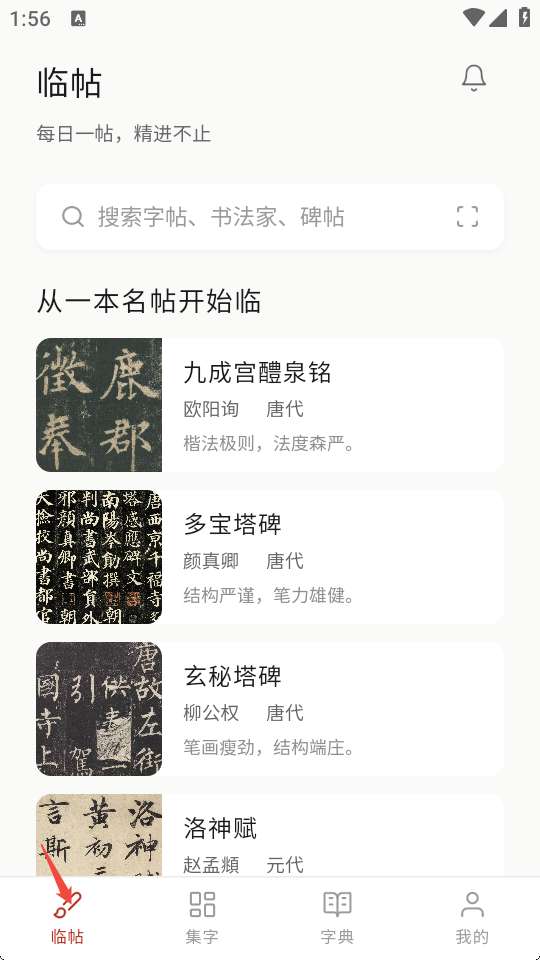The image size is (540, 960).
Task: Select the 临帖 tab
Action: [x=67, y=918]
